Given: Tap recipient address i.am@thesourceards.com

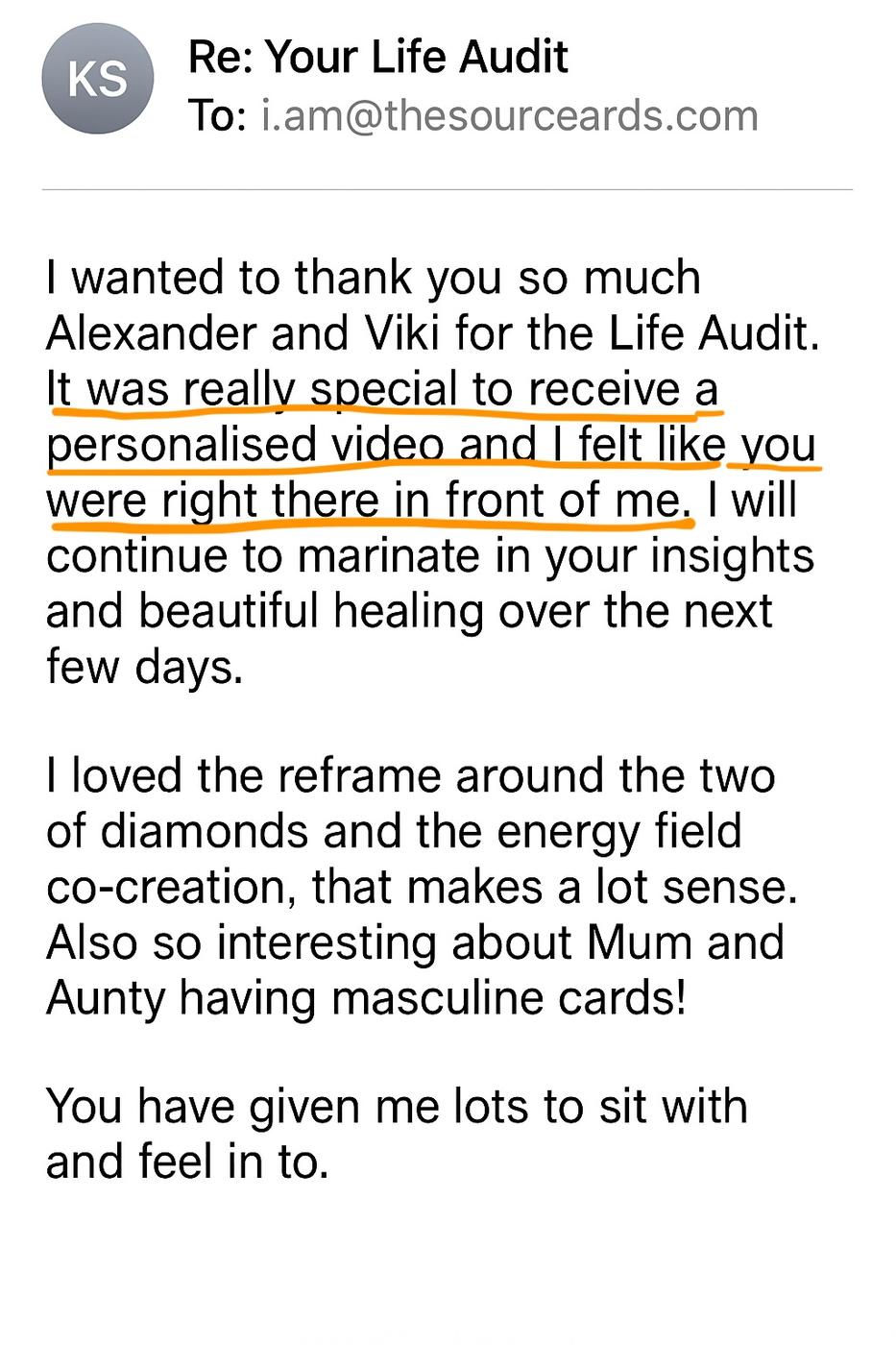Looking at the screenshot, I should click(x=509, y=116).
